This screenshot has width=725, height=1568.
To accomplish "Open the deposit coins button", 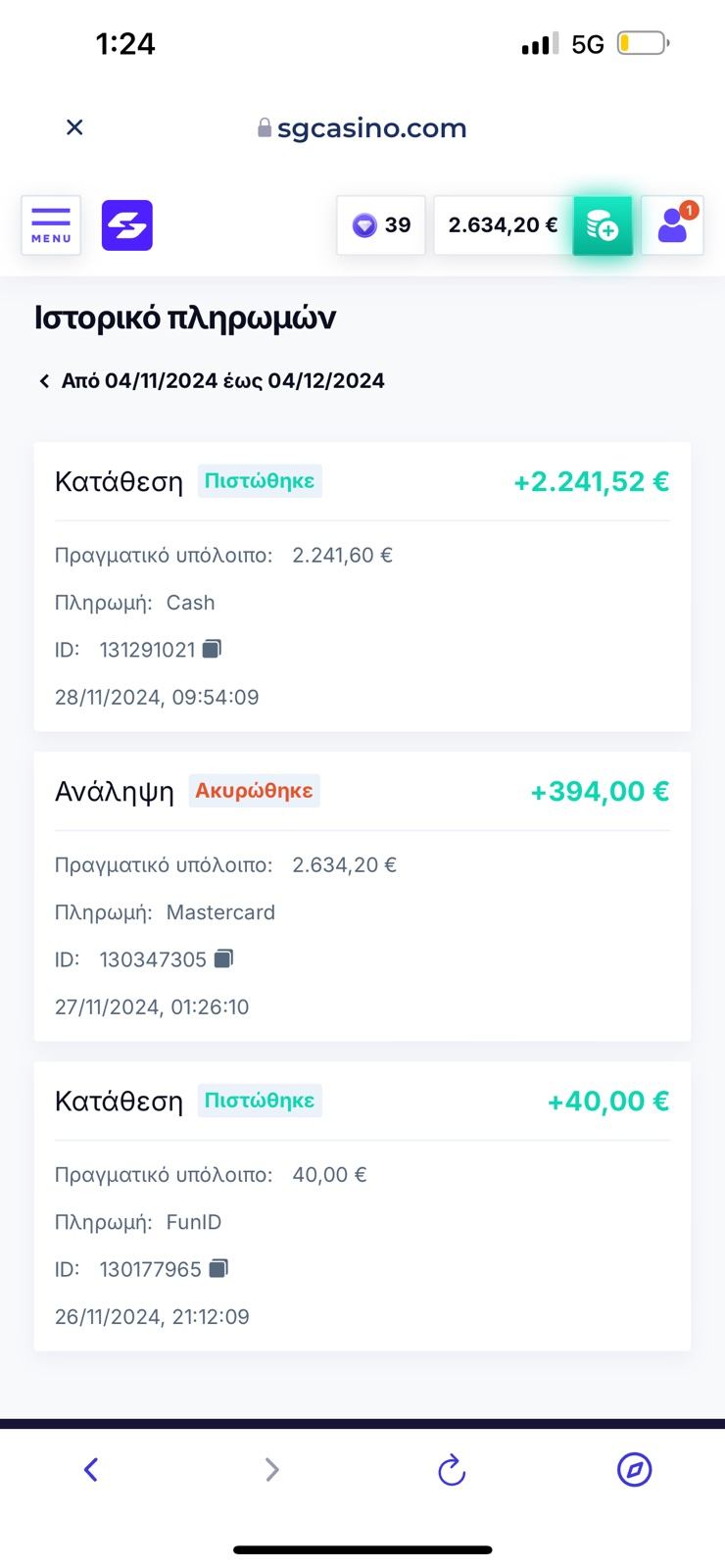I will point(603,225).
